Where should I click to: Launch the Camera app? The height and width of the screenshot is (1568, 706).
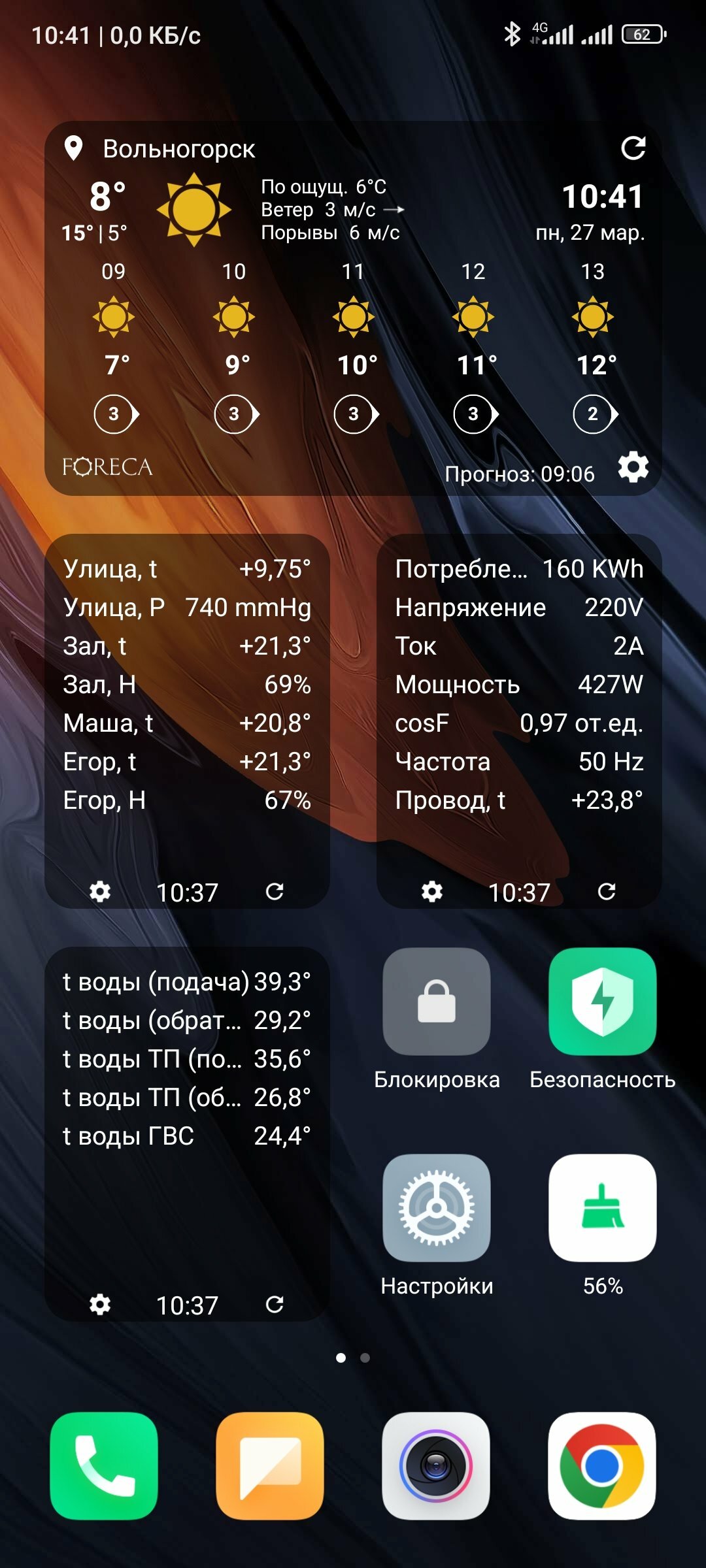pos(436,1467)
